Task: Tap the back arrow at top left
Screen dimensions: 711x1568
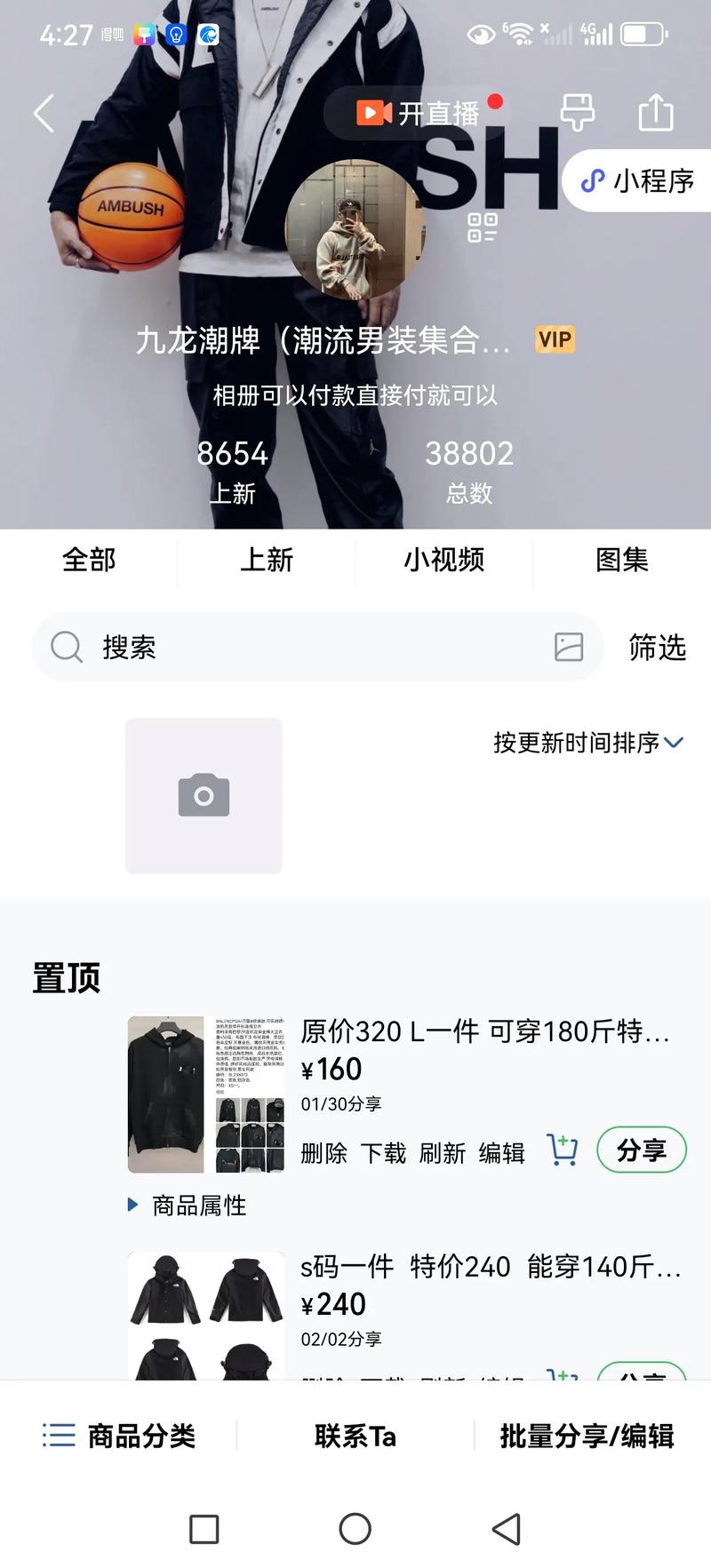Action: point(43,113)
